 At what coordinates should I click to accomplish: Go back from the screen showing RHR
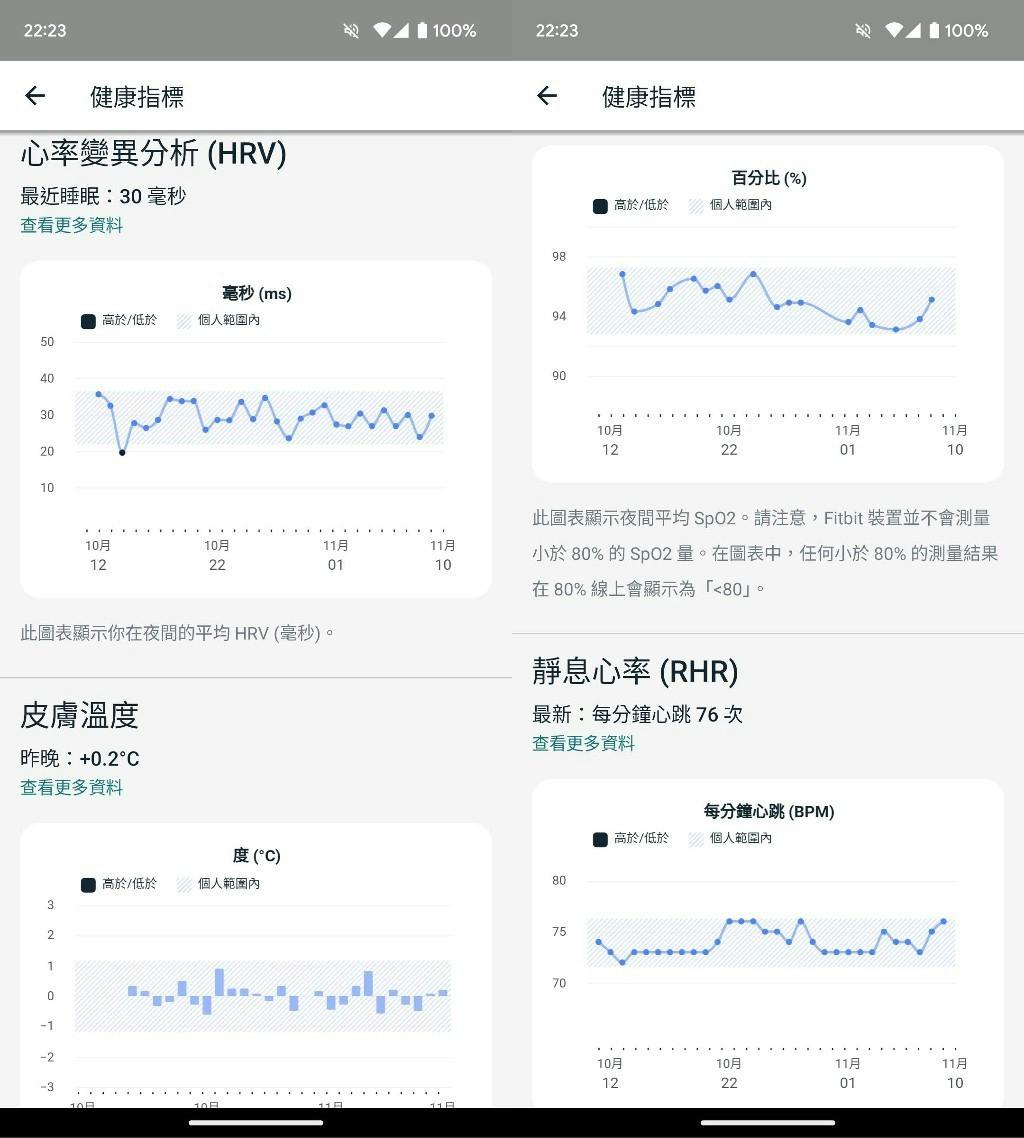[546, 96]
